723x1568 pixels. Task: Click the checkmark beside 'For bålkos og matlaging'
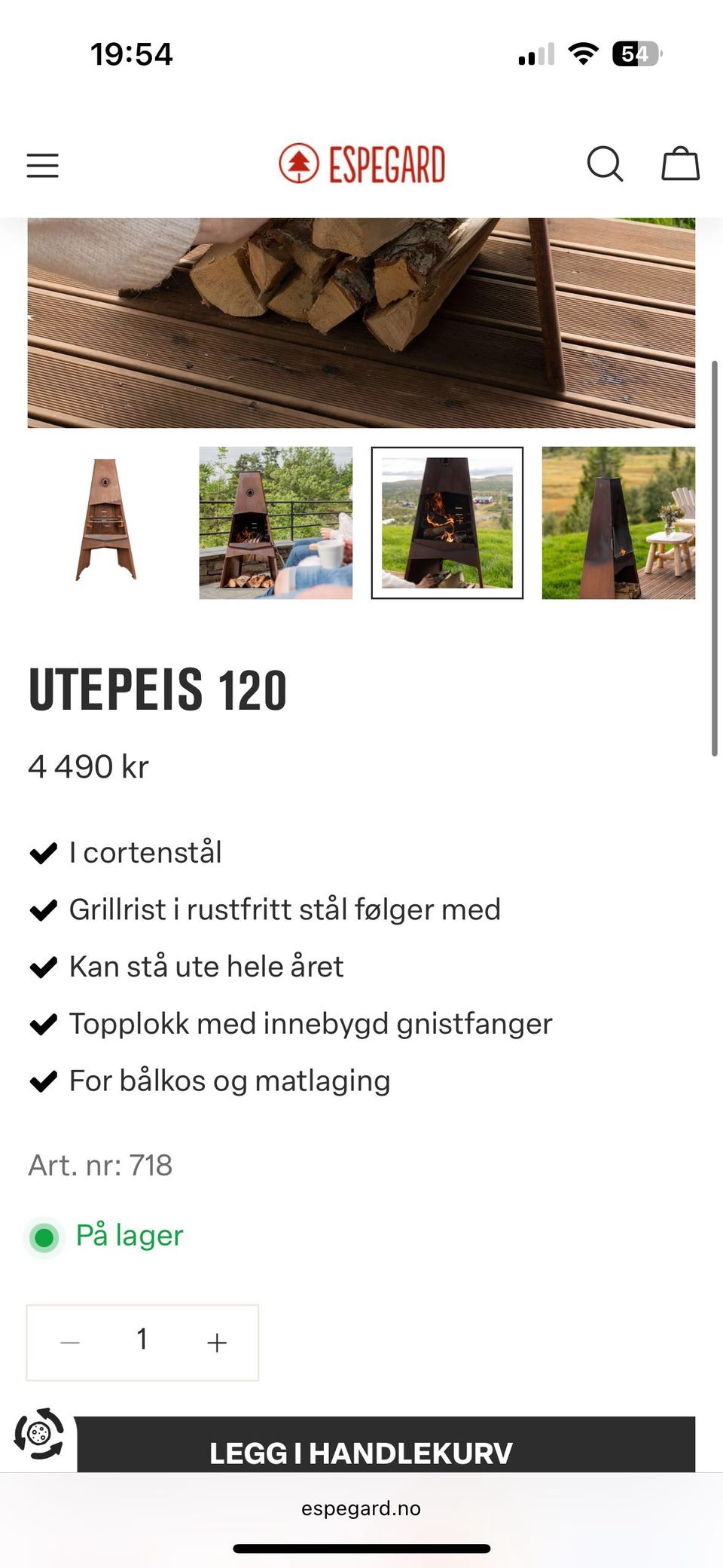[43, 1080]
